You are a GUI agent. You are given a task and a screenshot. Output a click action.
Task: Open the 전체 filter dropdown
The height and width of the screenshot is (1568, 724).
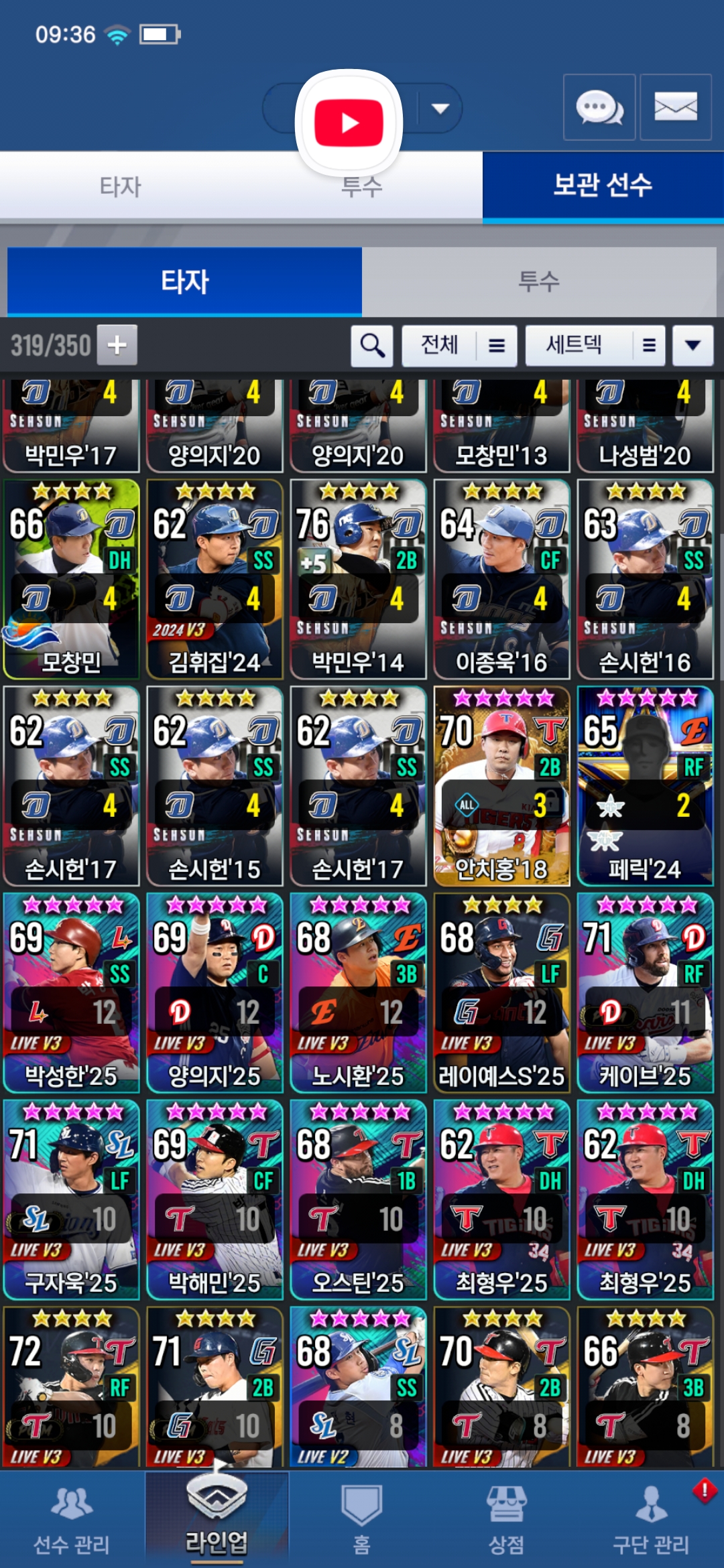[459, 346]
